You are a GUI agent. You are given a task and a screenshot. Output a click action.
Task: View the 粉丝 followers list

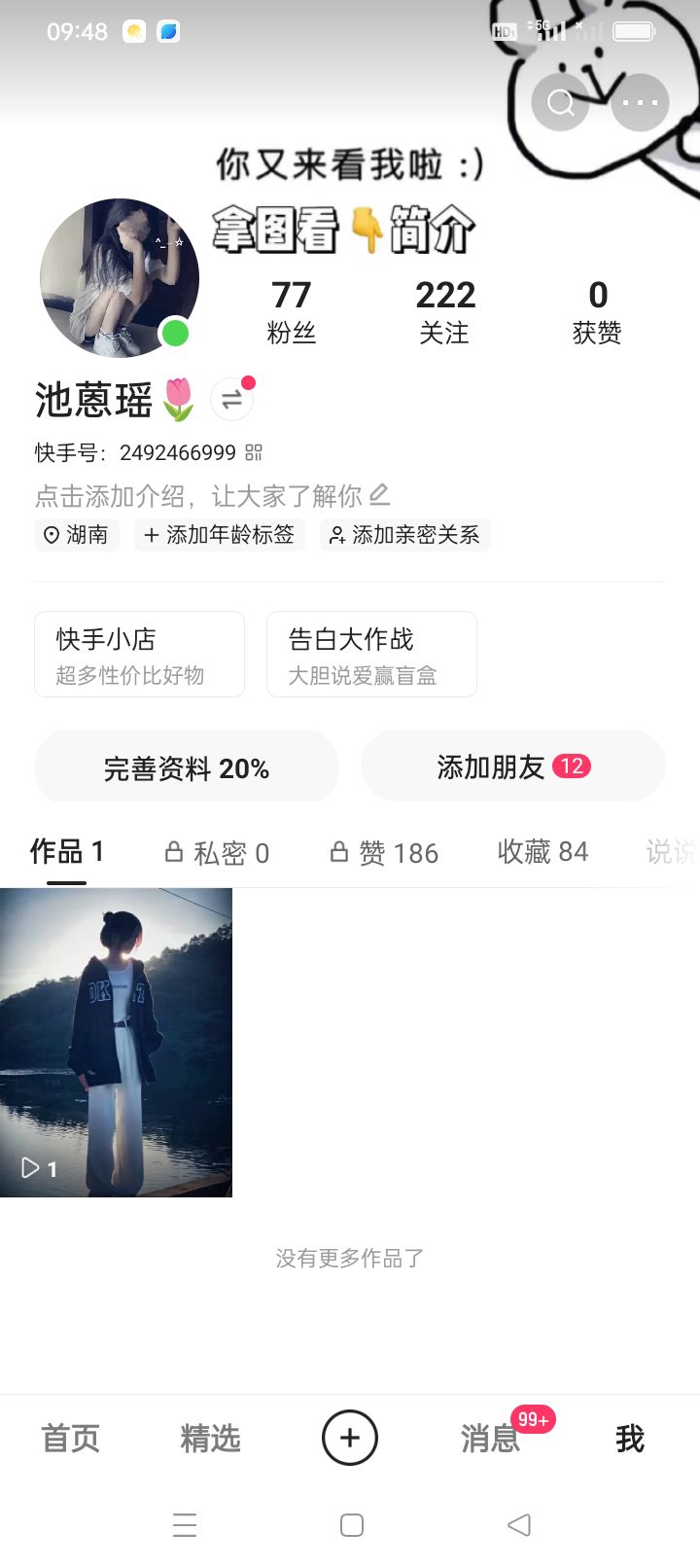point(292,311)
